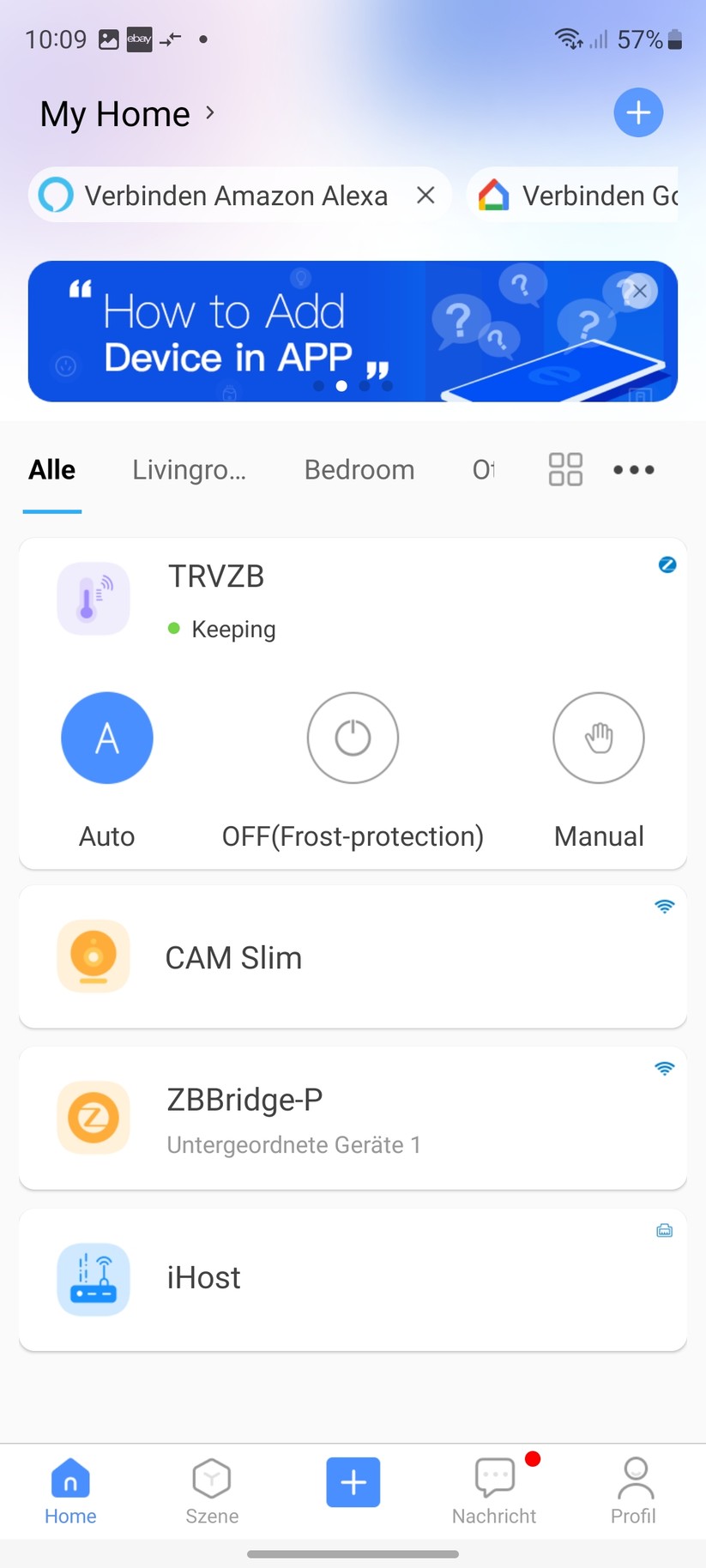Screen dimensions: 706x1568
Task: Open the iHost device icon
Action: point(93,1279)
